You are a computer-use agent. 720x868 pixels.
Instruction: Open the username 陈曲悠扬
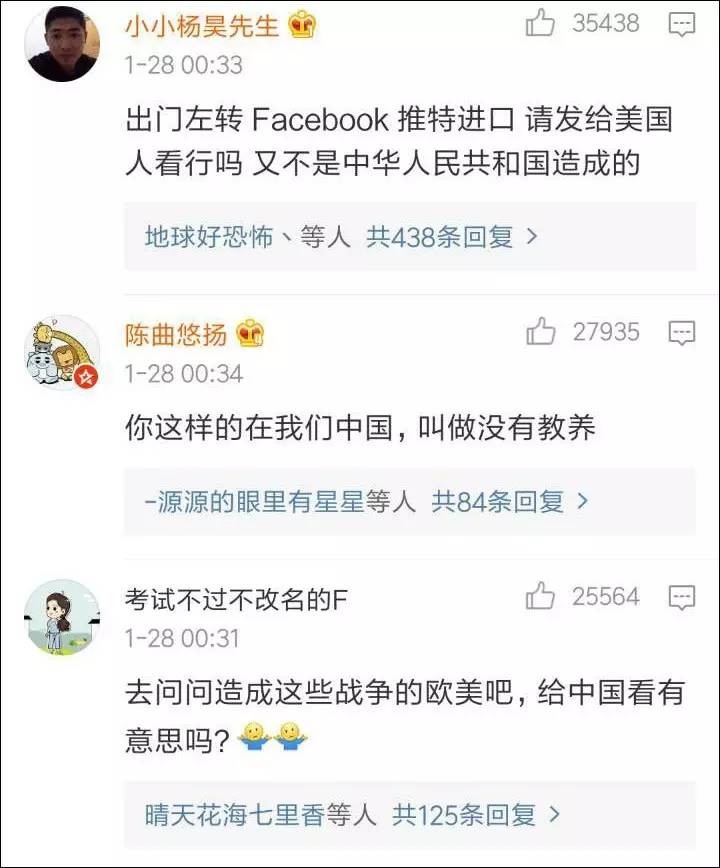tap(176, 335)
